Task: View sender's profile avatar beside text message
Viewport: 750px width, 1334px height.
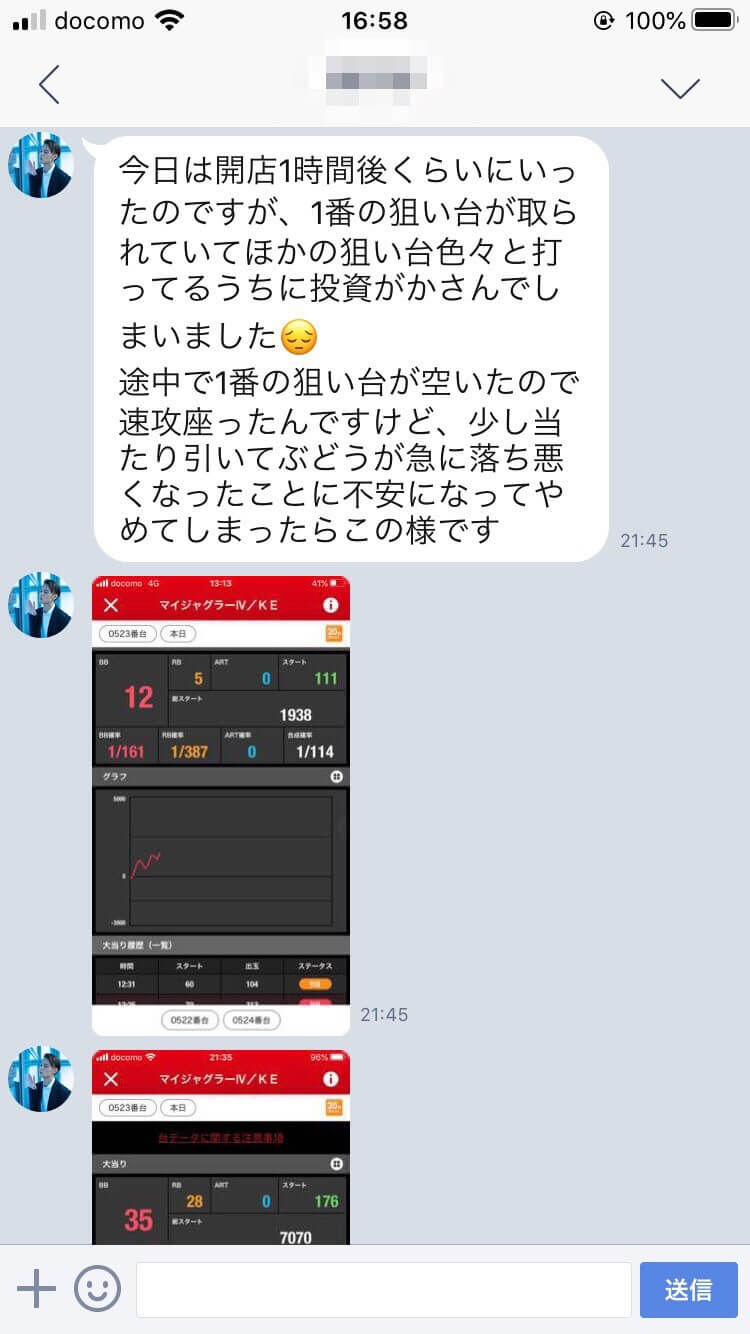Action: [x=41, y=165]
